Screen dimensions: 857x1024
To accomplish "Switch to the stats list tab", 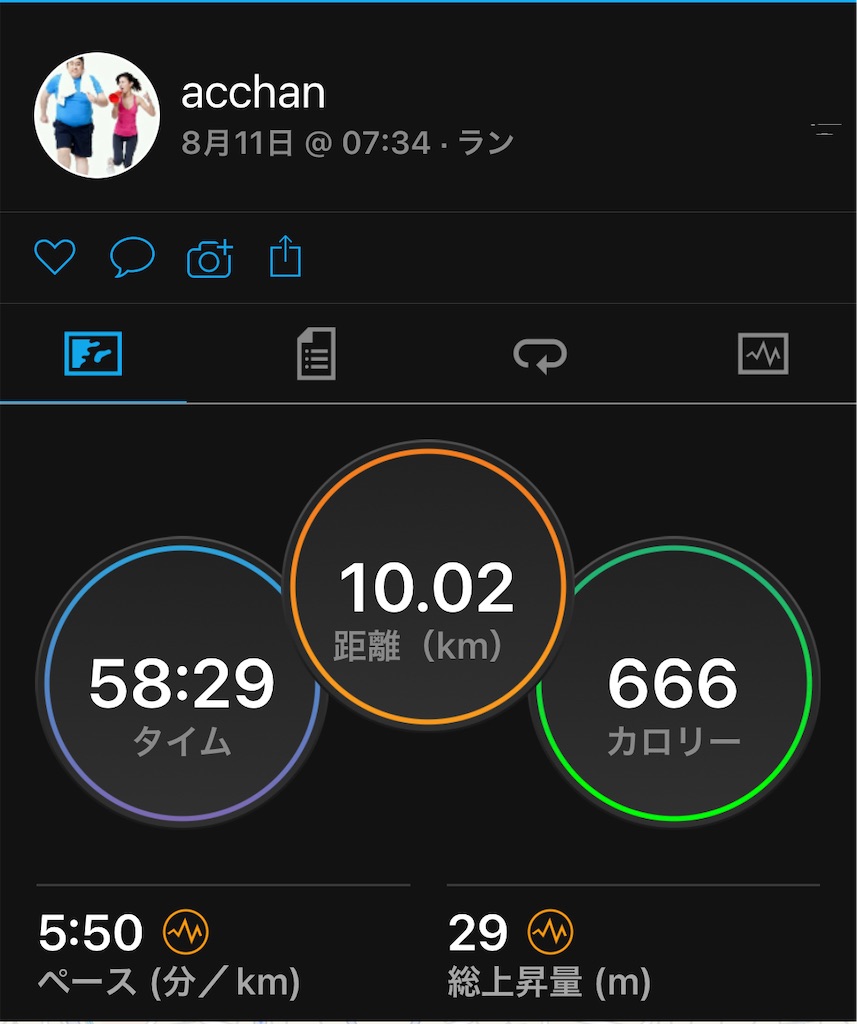I will point(317,353).
